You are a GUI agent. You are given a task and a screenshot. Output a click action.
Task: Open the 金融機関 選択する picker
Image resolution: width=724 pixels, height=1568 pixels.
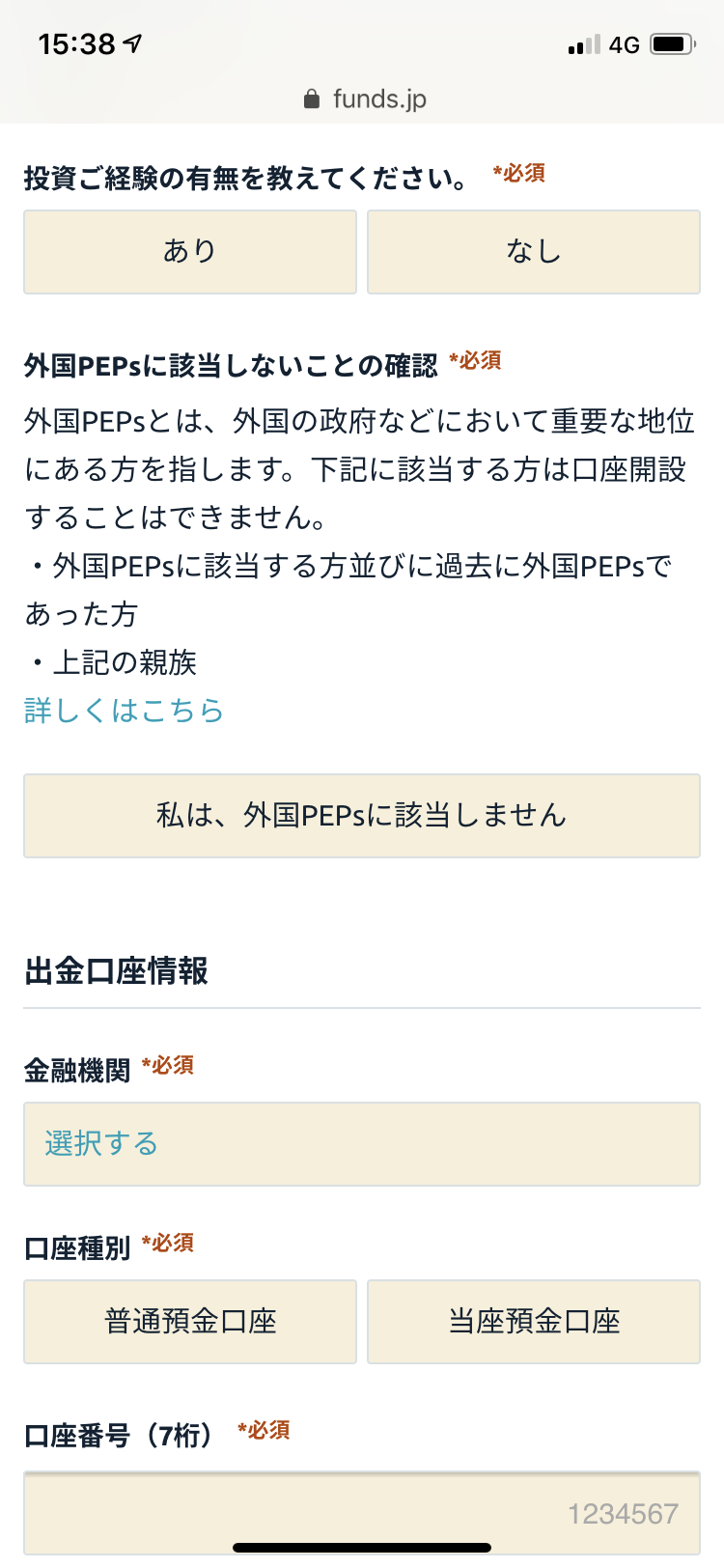362,1144
